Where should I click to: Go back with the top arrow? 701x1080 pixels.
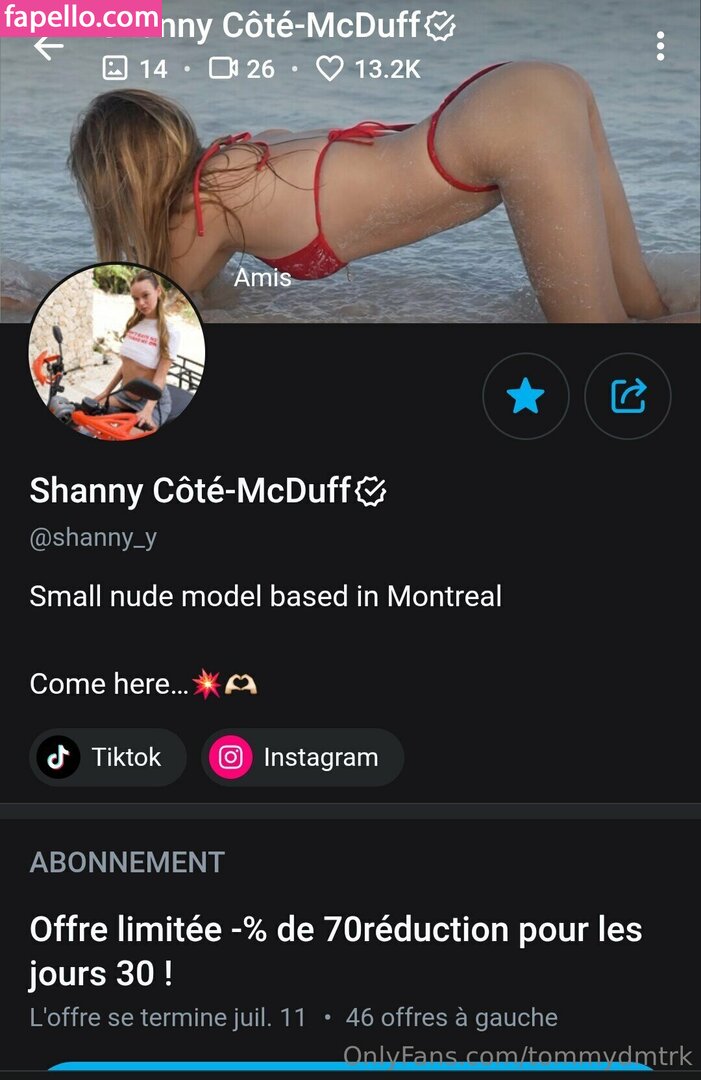pyautogui.click(x=47, y=47)
